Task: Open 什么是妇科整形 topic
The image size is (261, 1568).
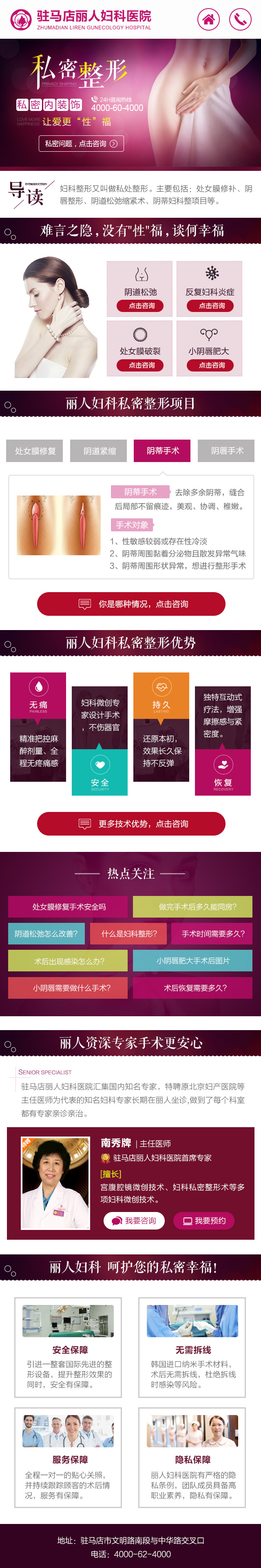Action: (x=128, y=934)
